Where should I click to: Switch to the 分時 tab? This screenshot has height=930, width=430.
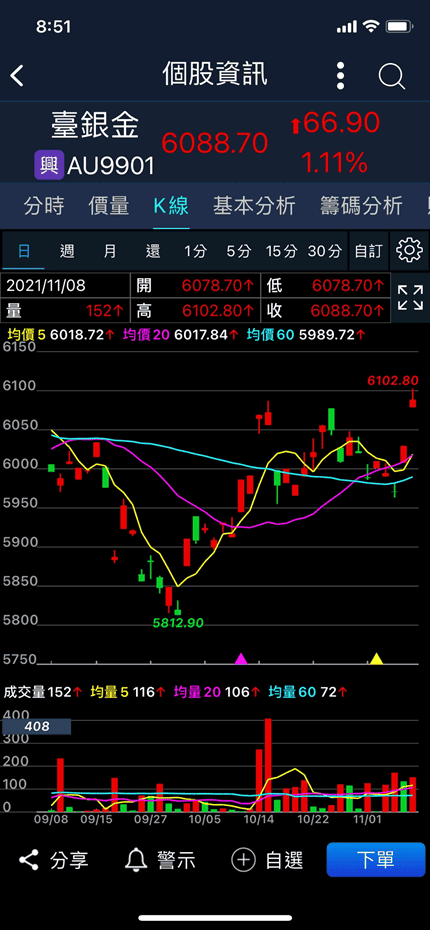tap(44, 206)
